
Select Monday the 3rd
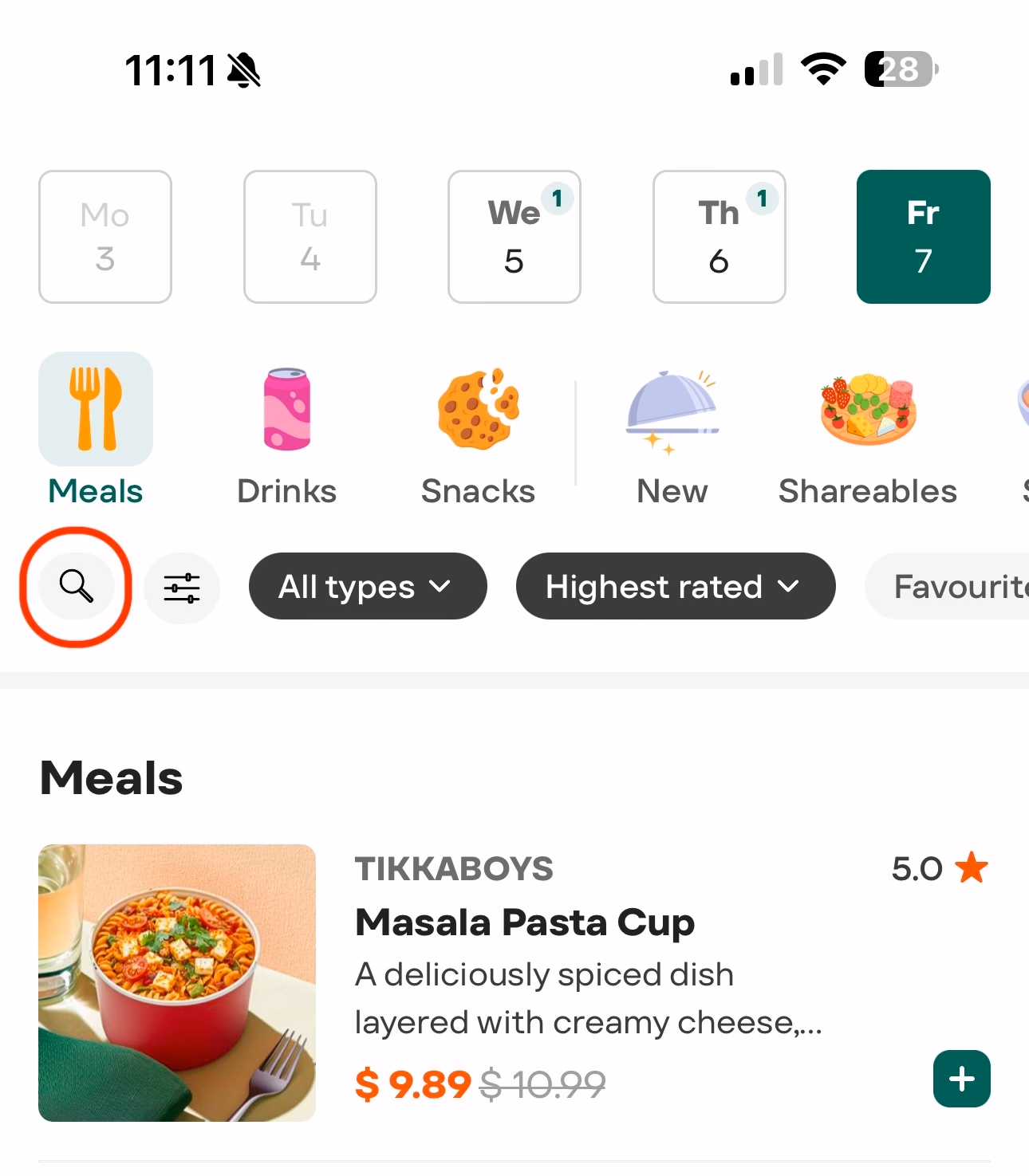click(x=105, y=237)
